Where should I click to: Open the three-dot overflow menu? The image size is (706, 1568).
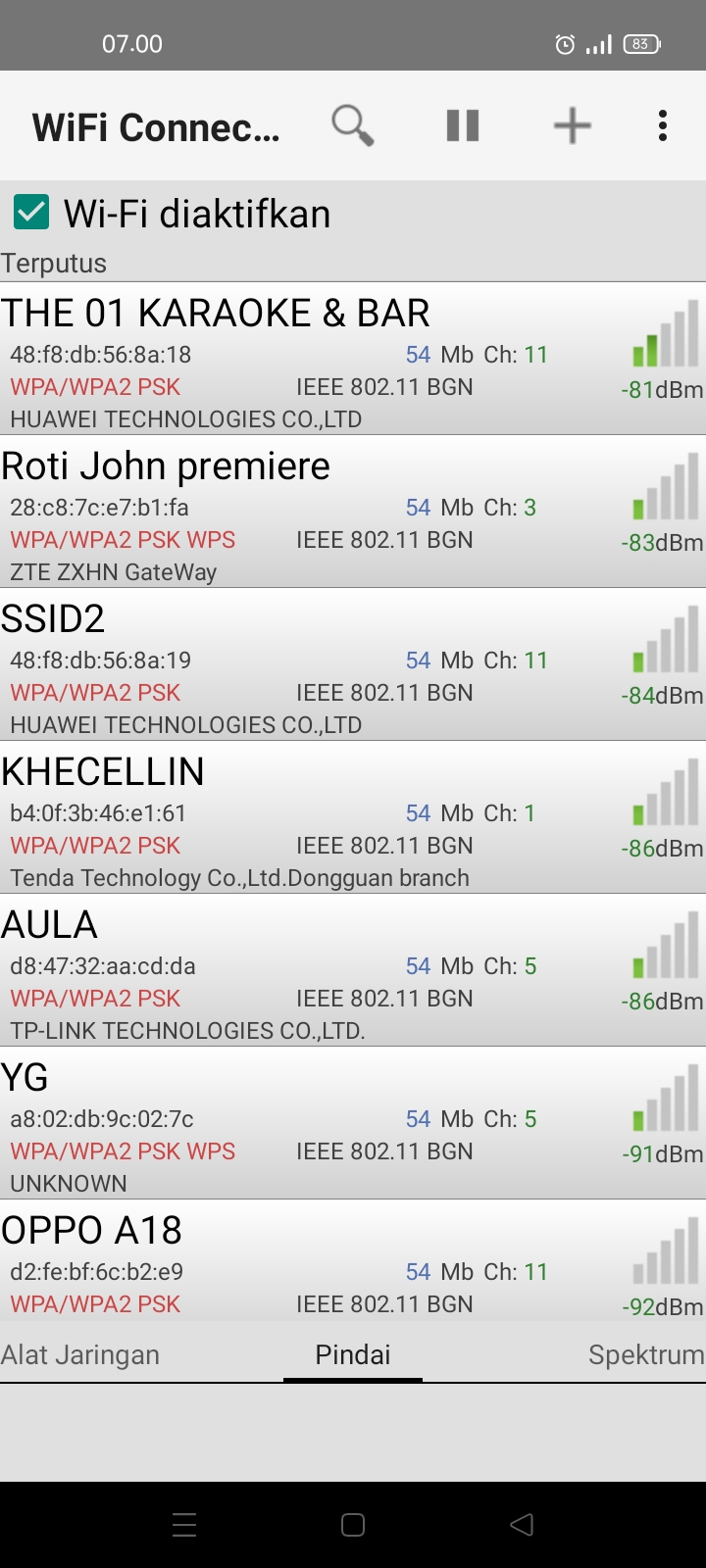pyautogui.click(x=663, y=125)
